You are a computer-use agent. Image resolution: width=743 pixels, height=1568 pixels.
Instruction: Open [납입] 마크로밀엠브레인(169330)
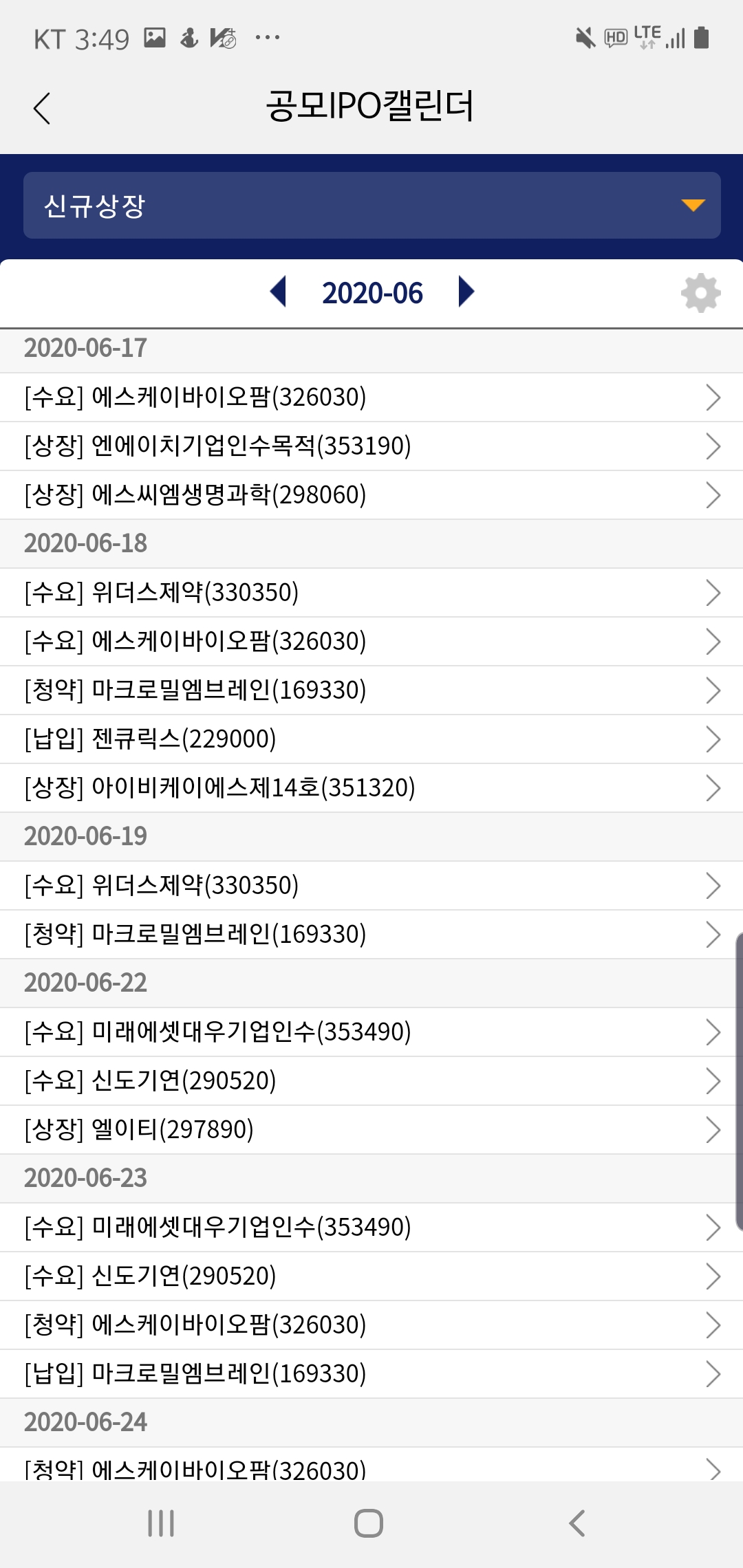[371, 1373]
